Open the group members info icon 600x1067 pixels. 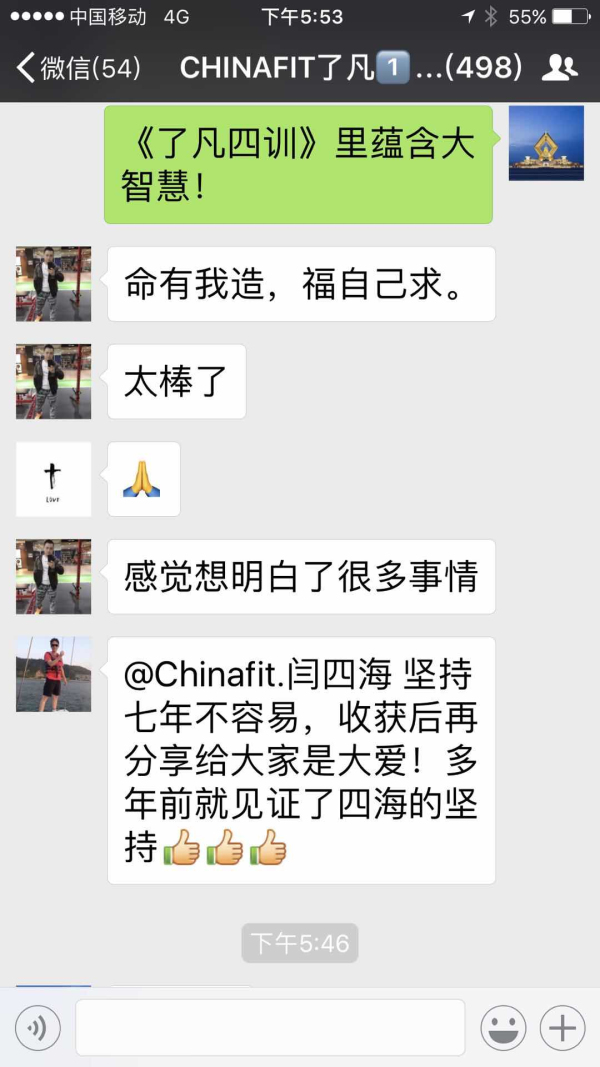559,68
